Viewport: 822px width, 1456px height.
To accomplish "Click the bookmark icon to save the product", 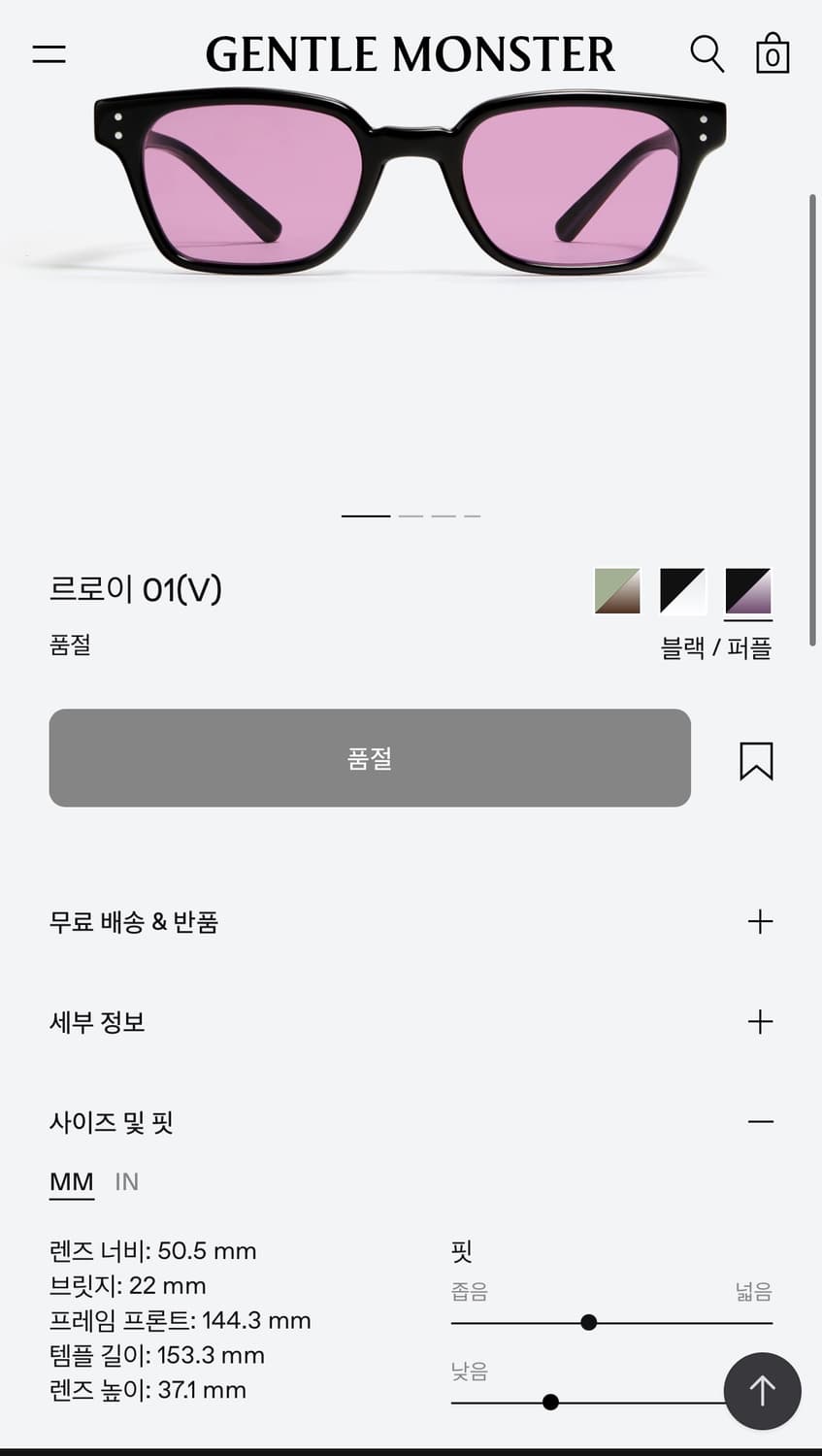I will [755, 760].
